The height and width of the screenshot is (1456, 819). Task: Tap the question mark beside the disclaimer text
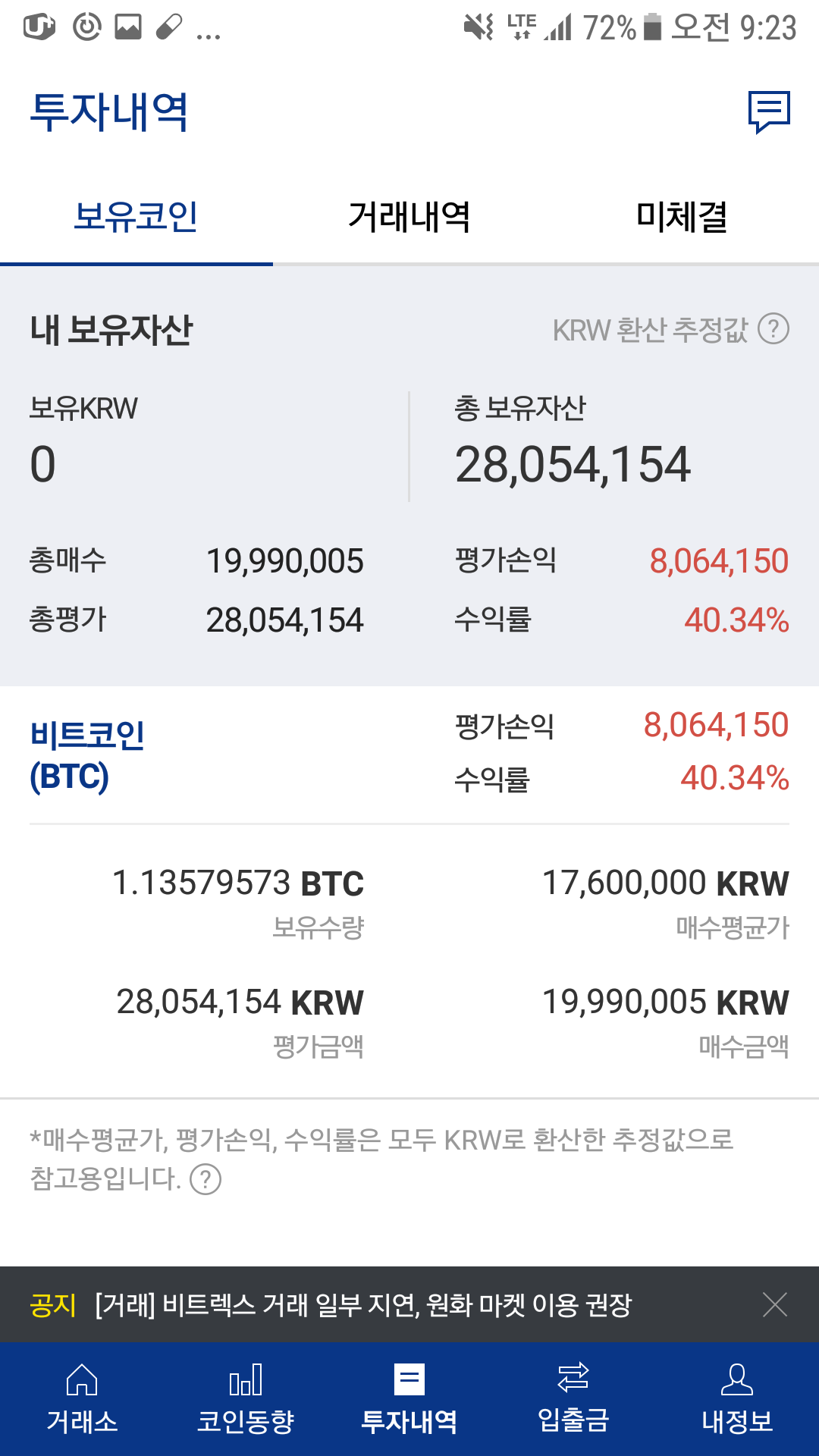pos(206,1180)
